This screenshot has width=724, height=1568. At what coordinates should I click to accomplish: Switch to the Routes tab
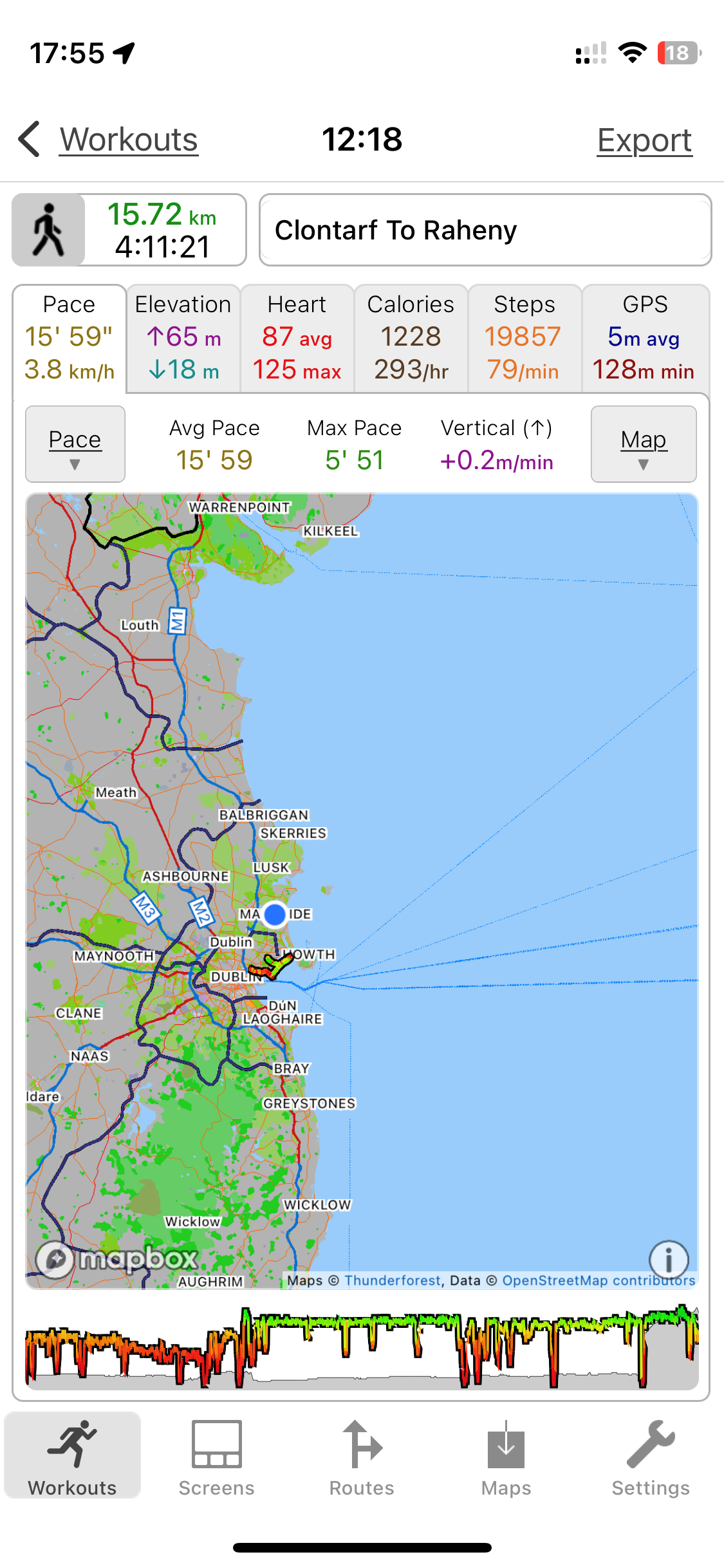pos(362,1459)
